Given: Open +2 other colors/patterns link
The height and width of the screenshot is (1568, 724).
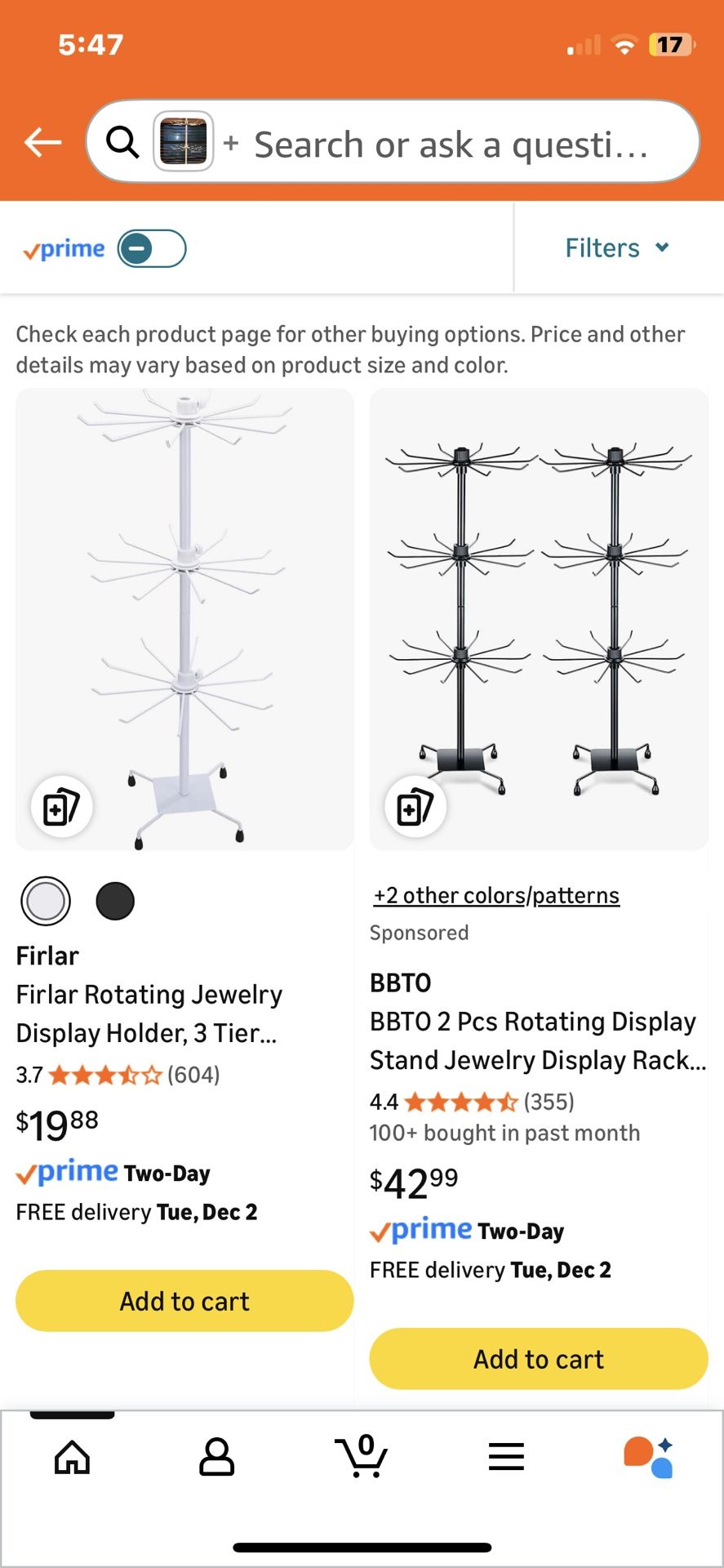Looking at the screenshot, I should point(495,894).
